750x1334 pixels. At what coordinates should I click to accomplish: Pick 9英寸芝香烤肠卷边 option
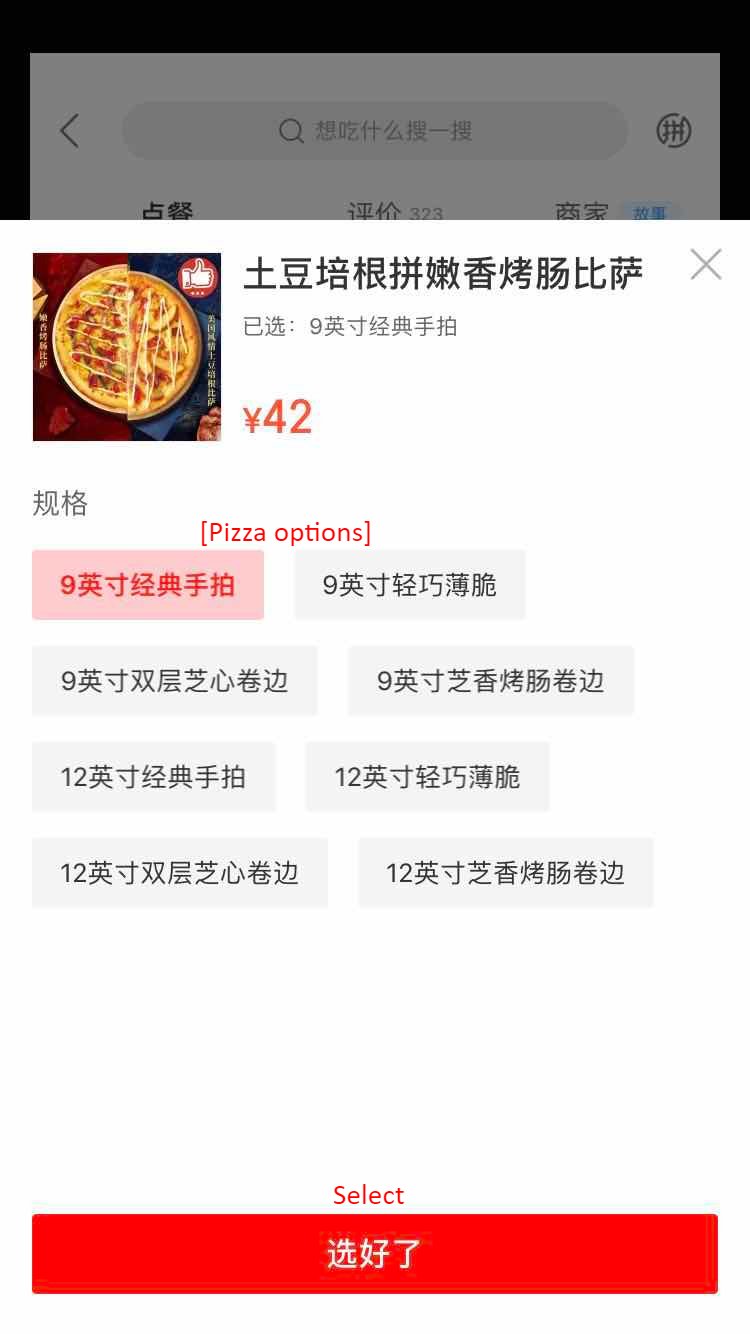coord(491,681)
